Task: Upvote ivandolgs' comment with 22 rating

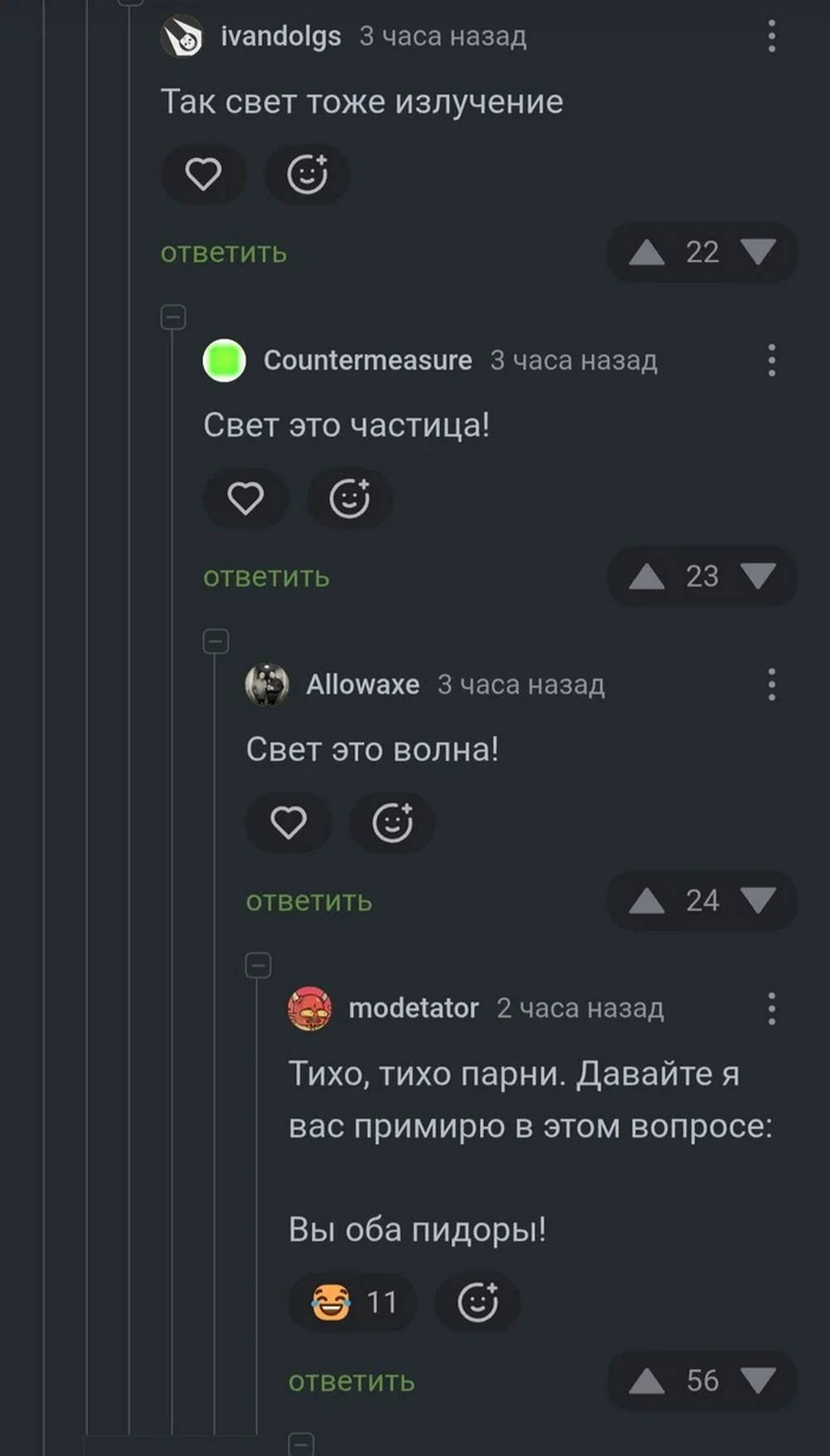Action: click(647, 252)
